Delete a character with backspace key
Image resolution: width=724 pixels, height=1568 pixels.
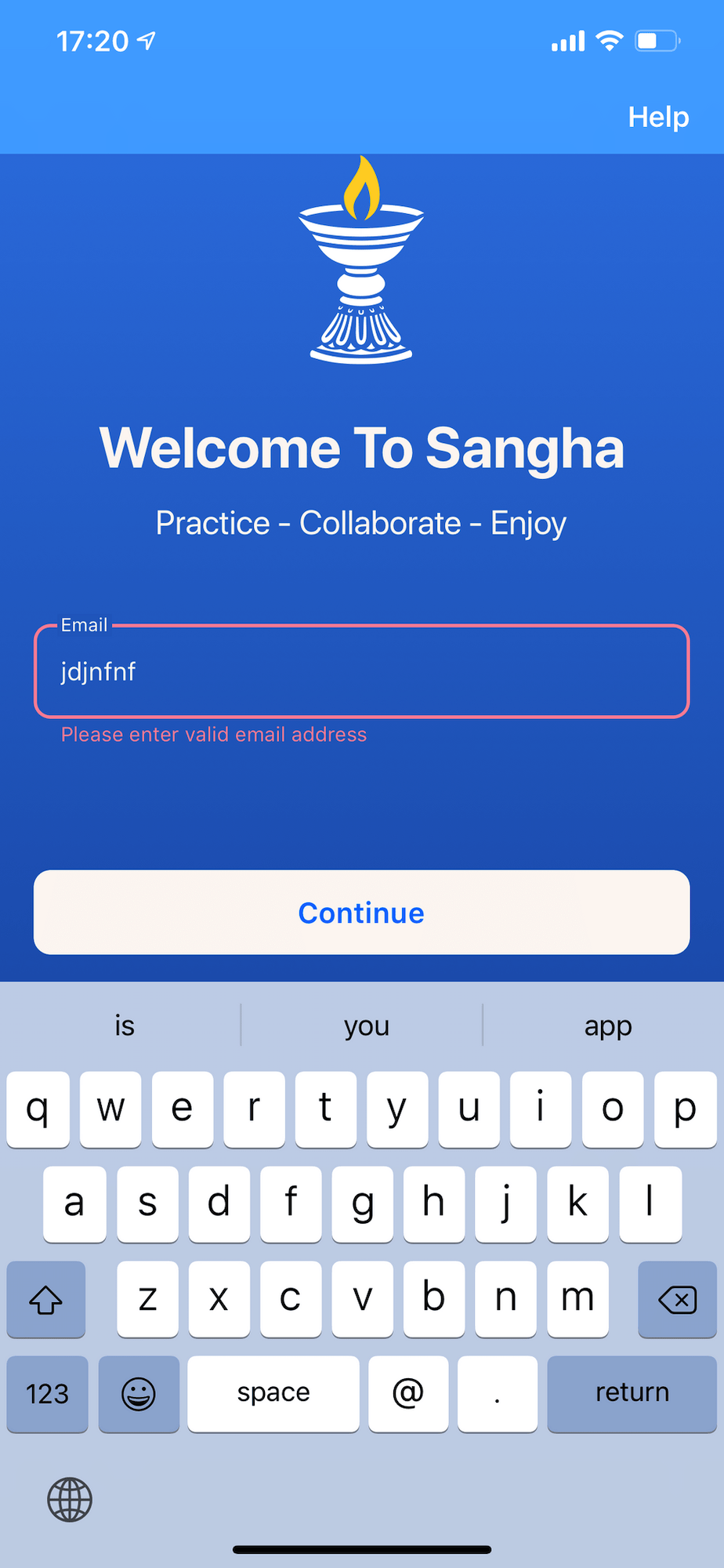point(677,1299)
